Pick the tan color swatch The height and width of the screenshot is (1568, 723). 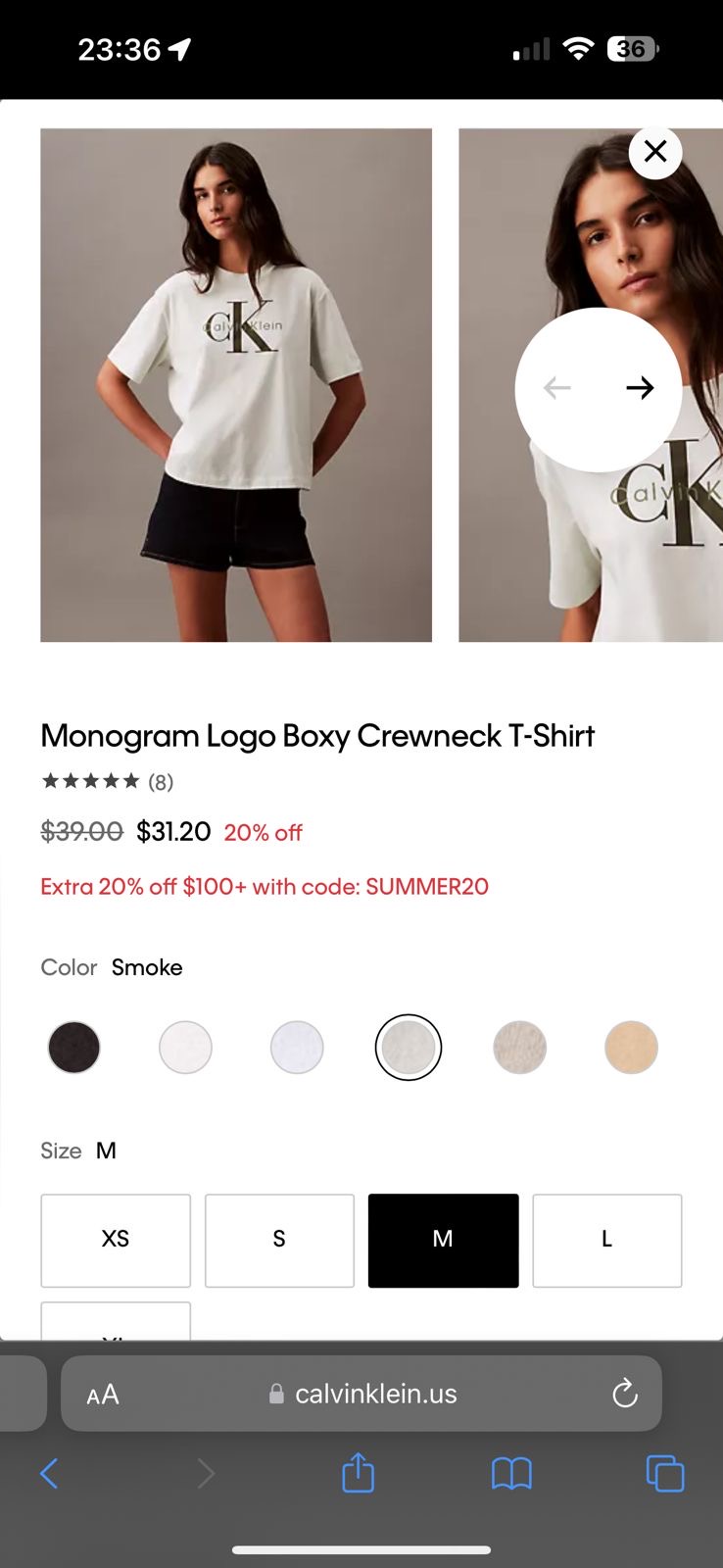pos(631,1047)
